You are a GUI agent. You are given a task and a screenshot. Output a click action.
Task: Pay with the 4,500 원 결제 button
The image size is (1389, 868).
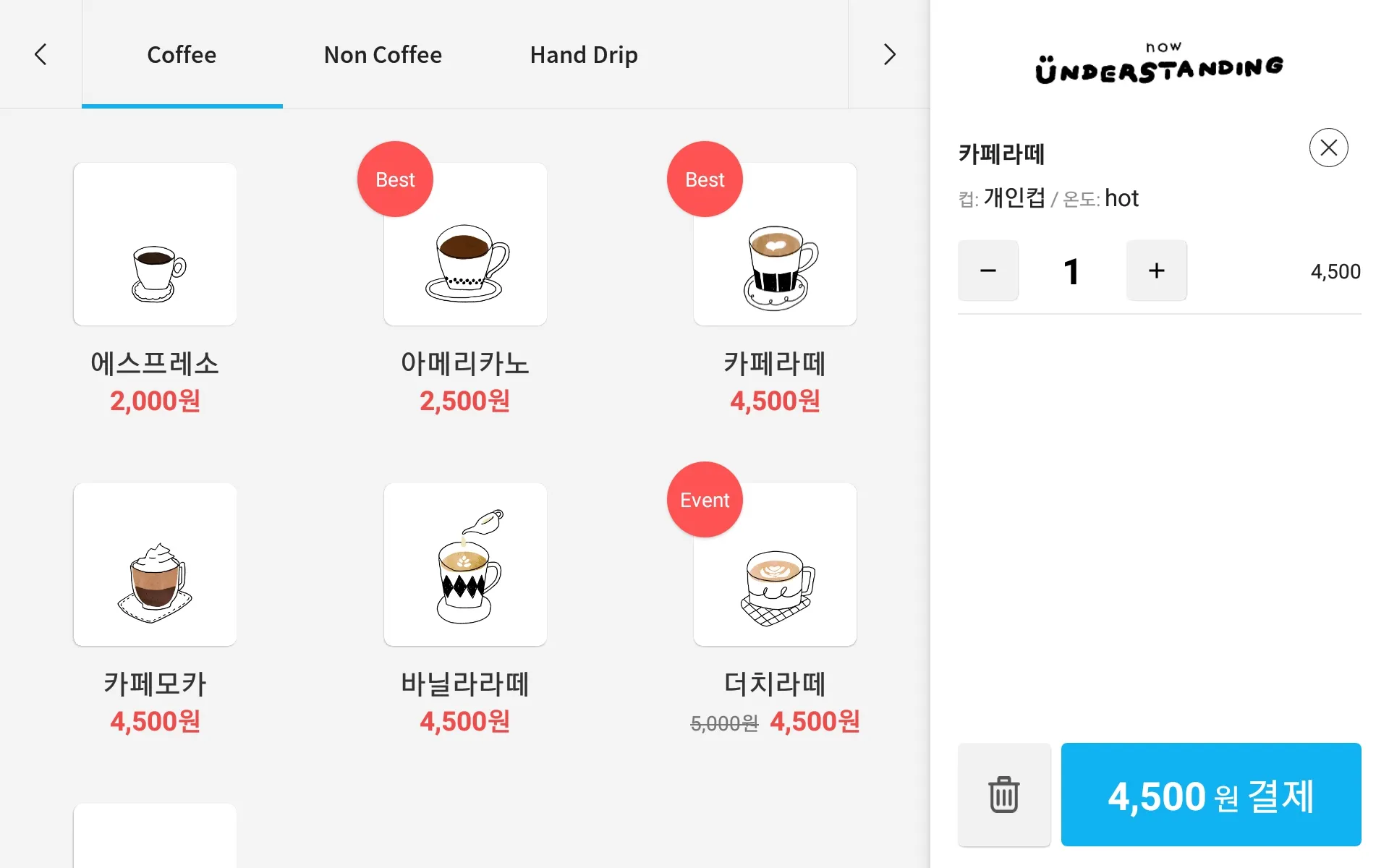click(1211, 794)
